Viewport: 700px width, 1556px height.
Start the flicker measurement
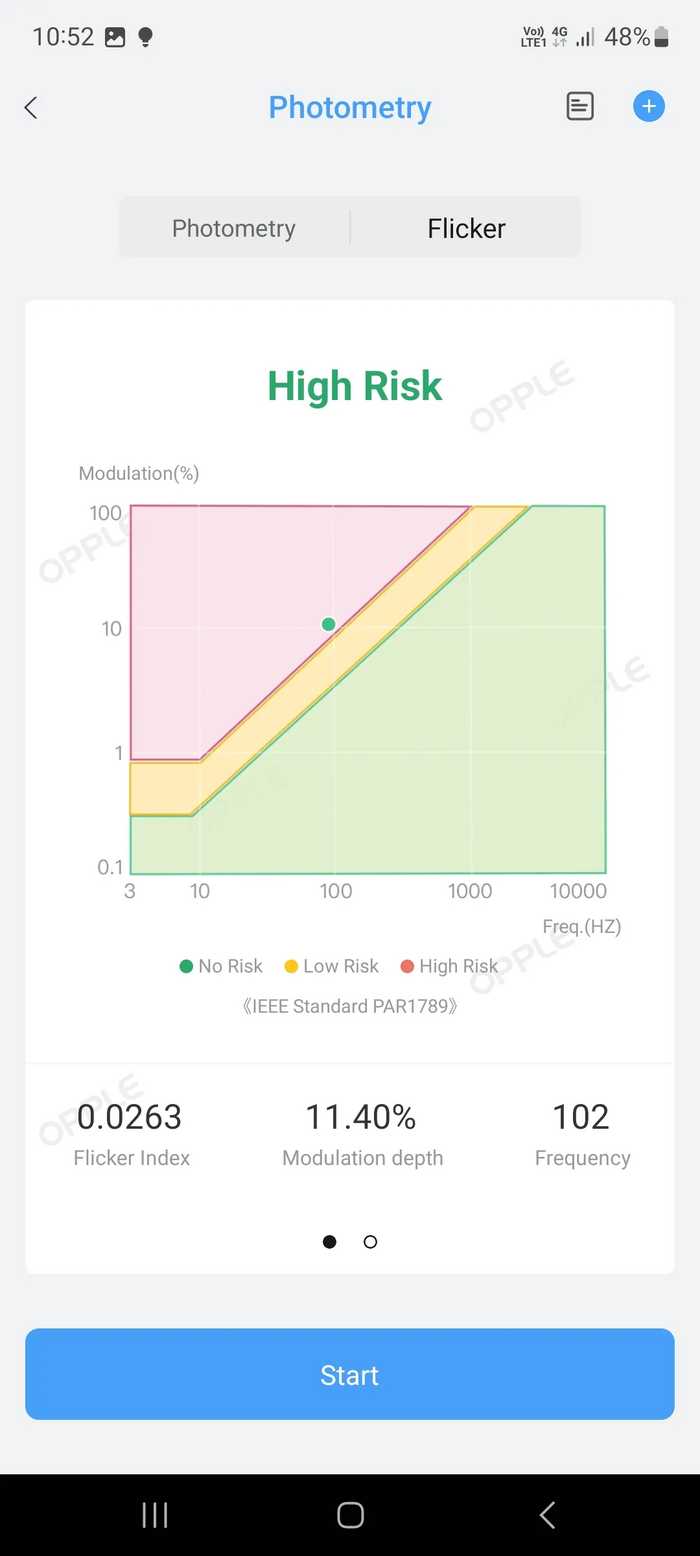[x=350, y=1374]
